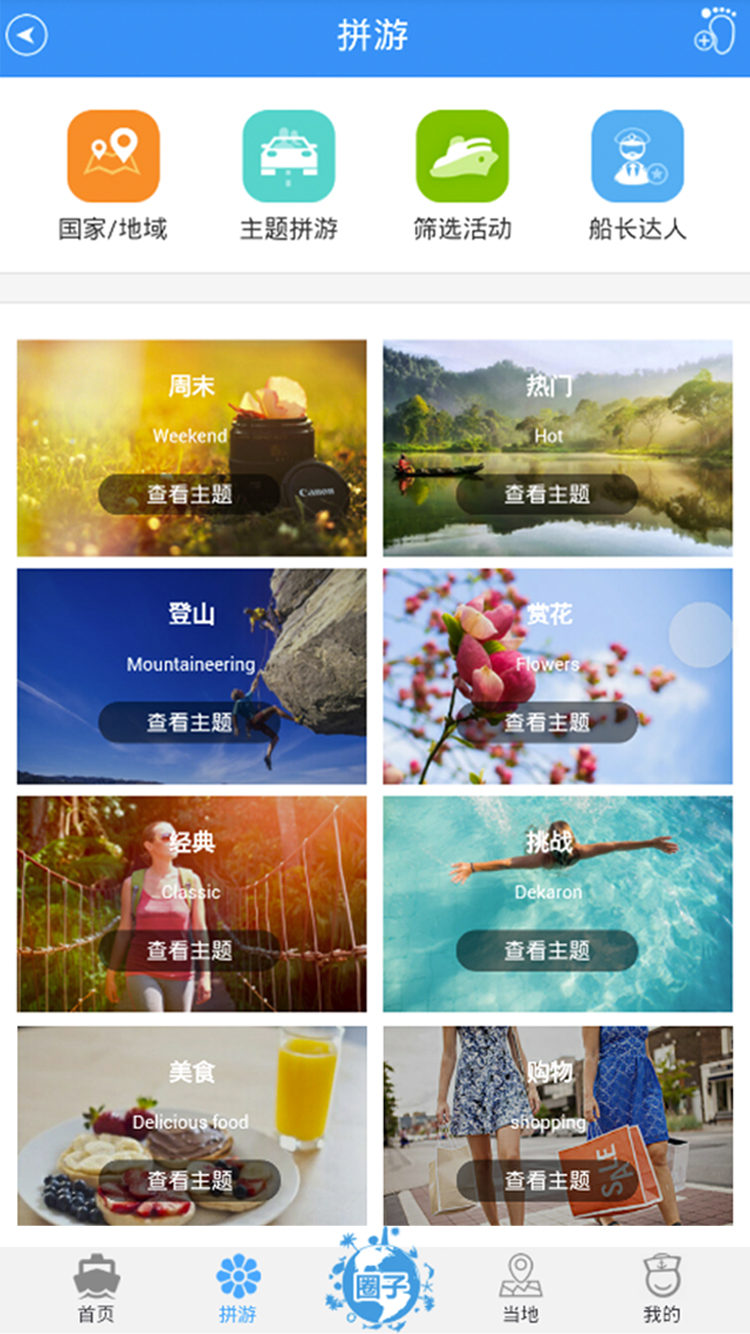750x1334 pixels.
Task: View the 周末 Weekend theme
Action: click(189, 494)
